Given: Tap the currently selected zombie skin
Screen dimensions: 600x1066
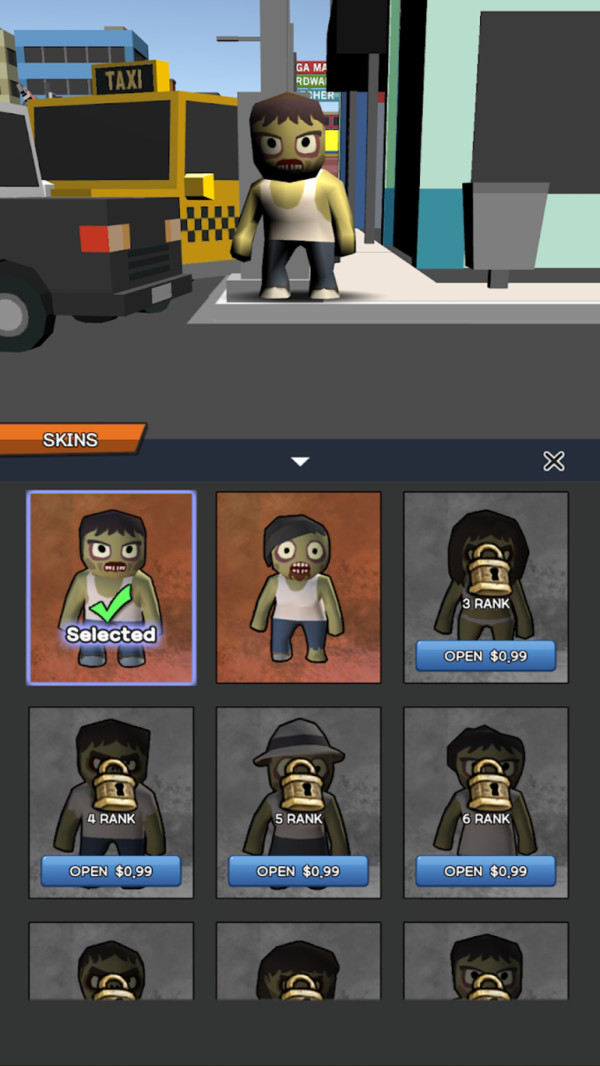Looking at the screenshot, I should click(111, 587).
